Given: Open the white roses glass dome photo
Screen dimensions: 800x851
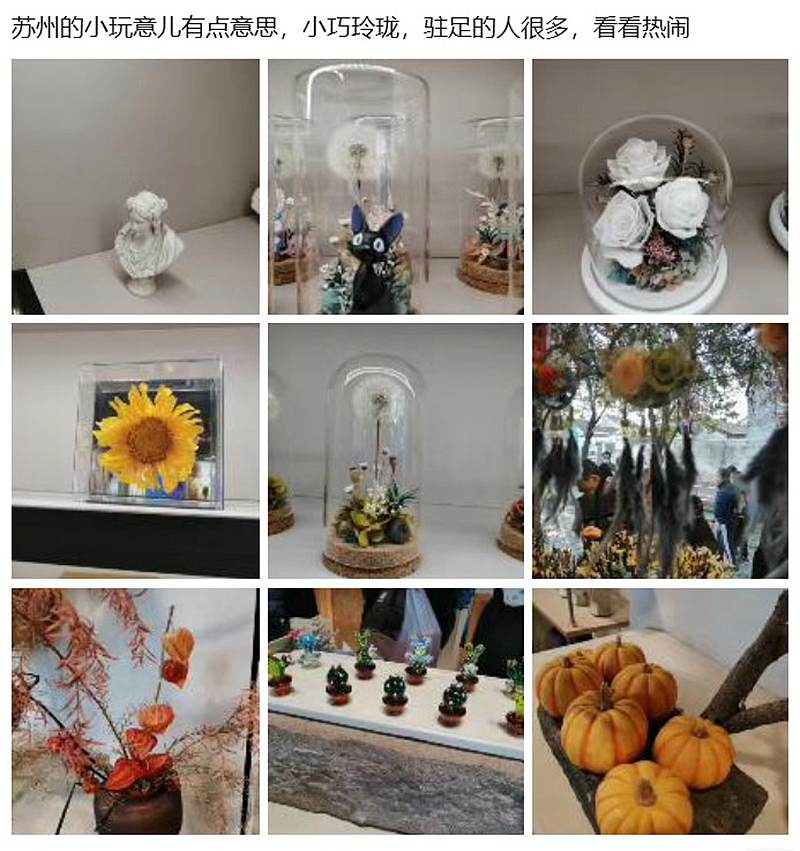Looking at the screenshot, I should click(659, 187).
